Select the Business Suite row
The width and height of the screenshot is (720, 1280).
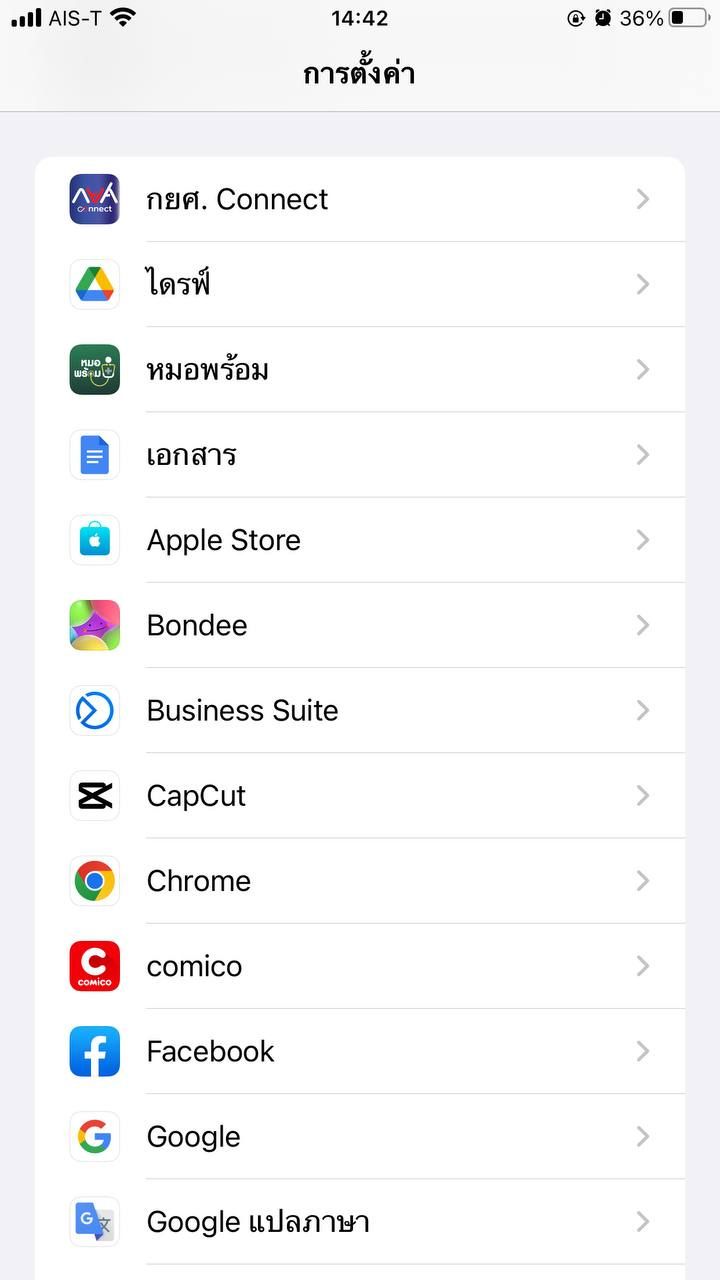360,710
